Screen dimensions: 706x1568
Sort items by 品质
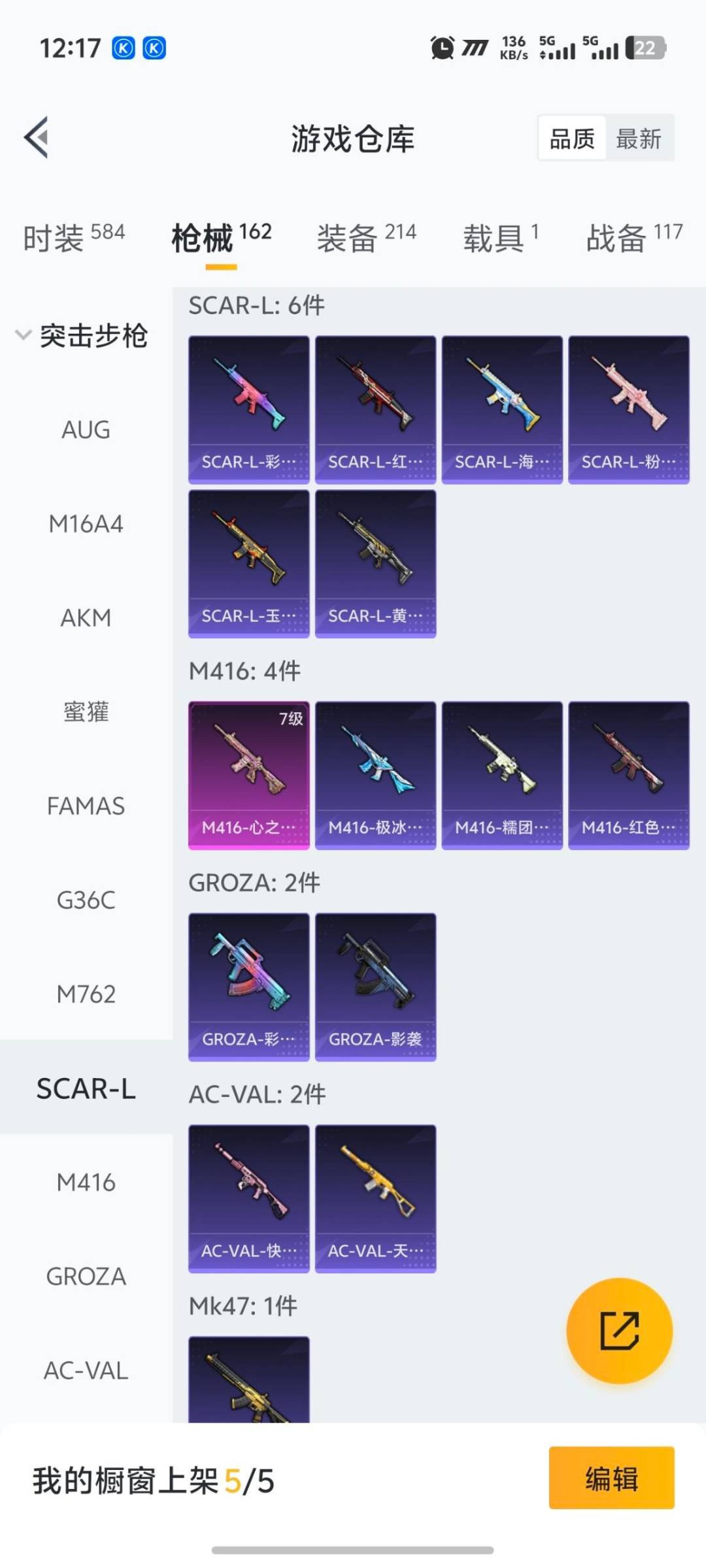click(x=572, y=139)
